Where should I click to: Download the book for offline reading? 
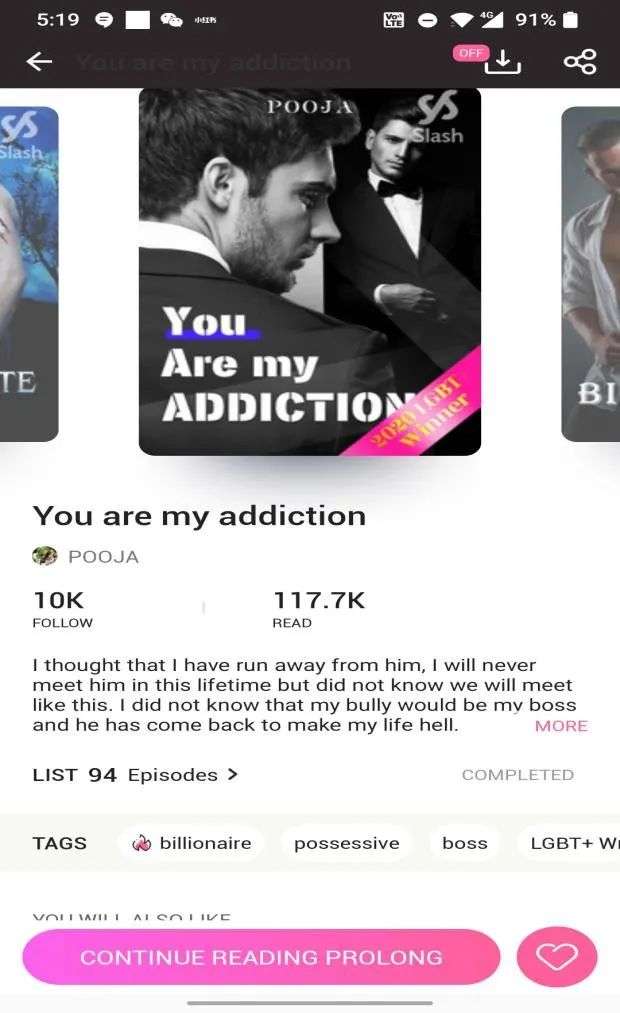point(502,62)
